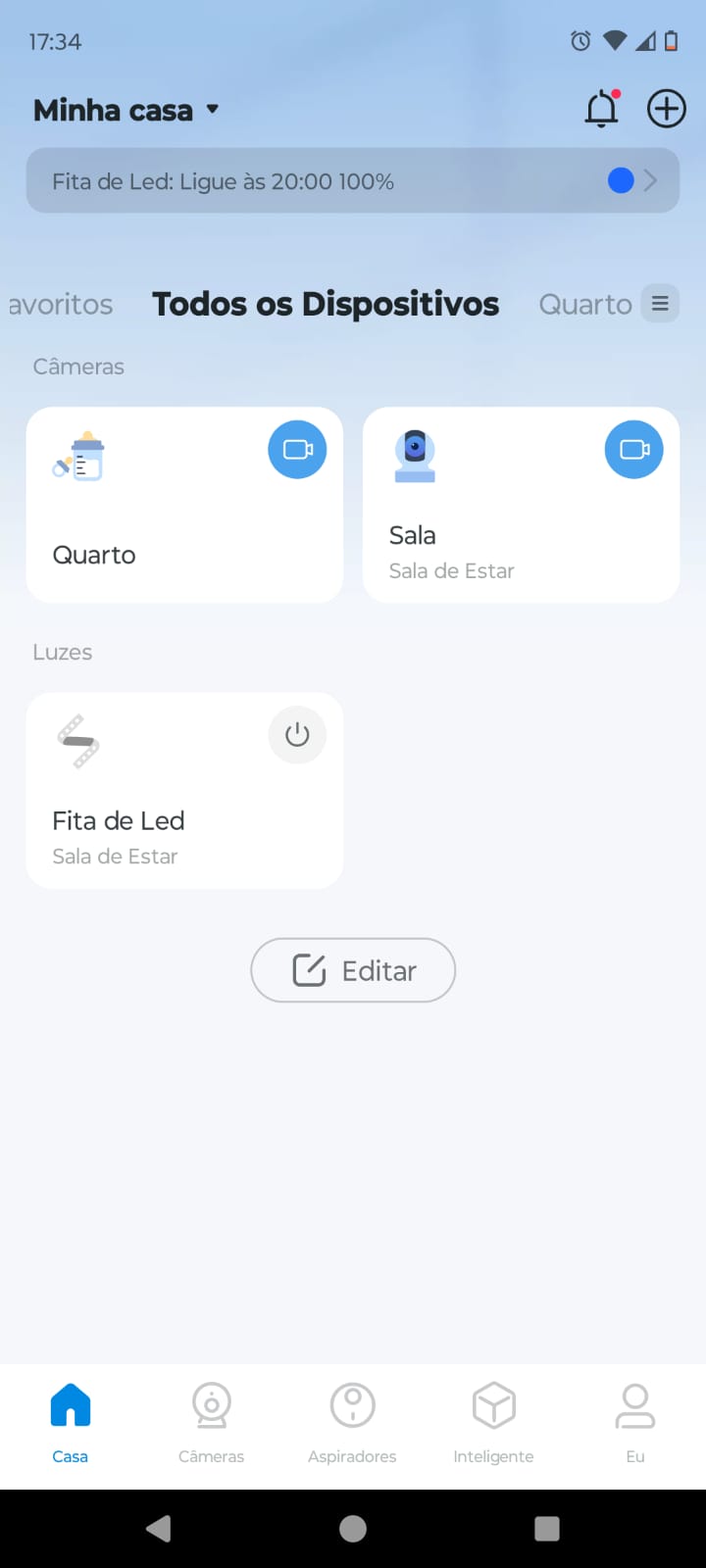Viewport: 706px width, 1568px height.
Task: Select the Todos os Dispositivos tab
Action: pyautogui.click(x=326, y=305)
